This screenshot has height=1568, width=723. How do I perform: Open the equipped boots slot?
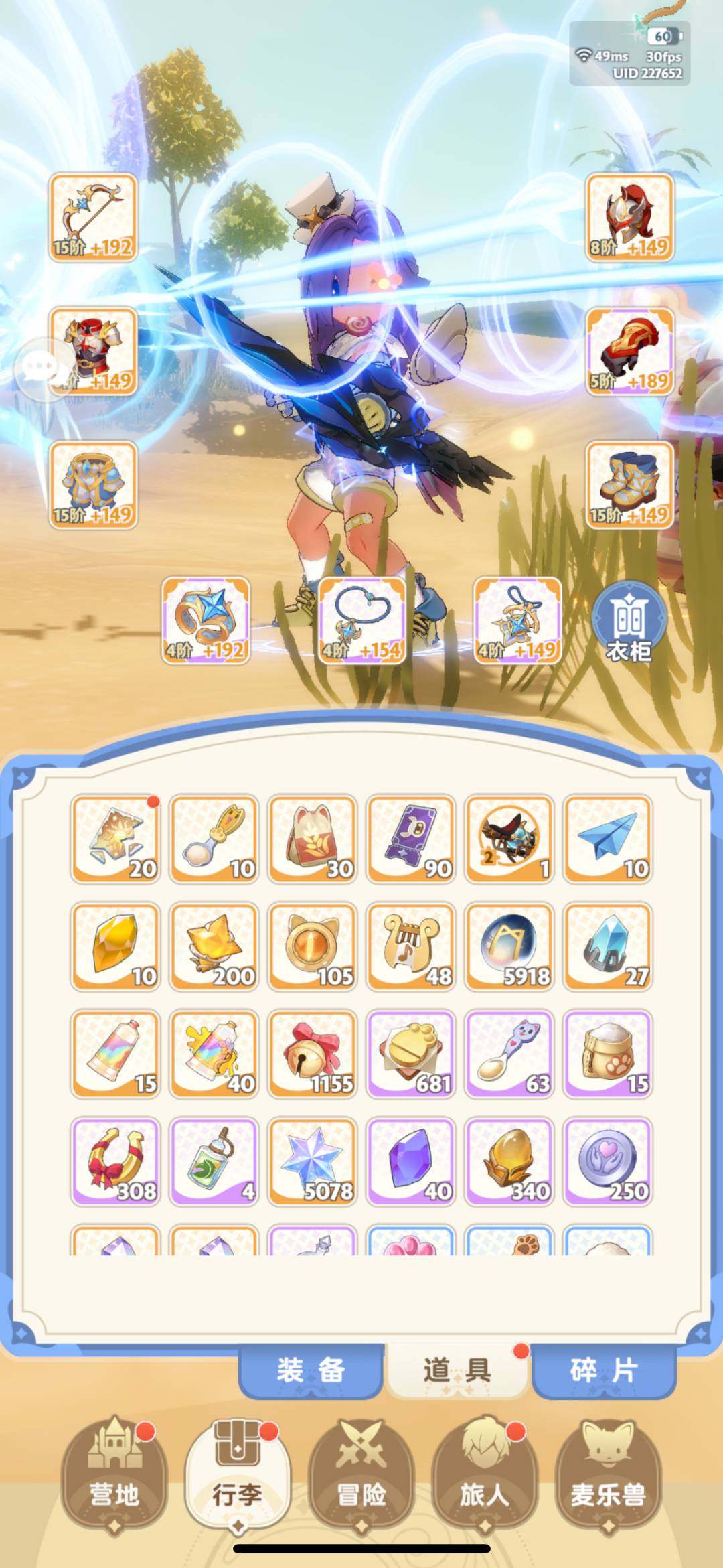(x=629, y=486)
